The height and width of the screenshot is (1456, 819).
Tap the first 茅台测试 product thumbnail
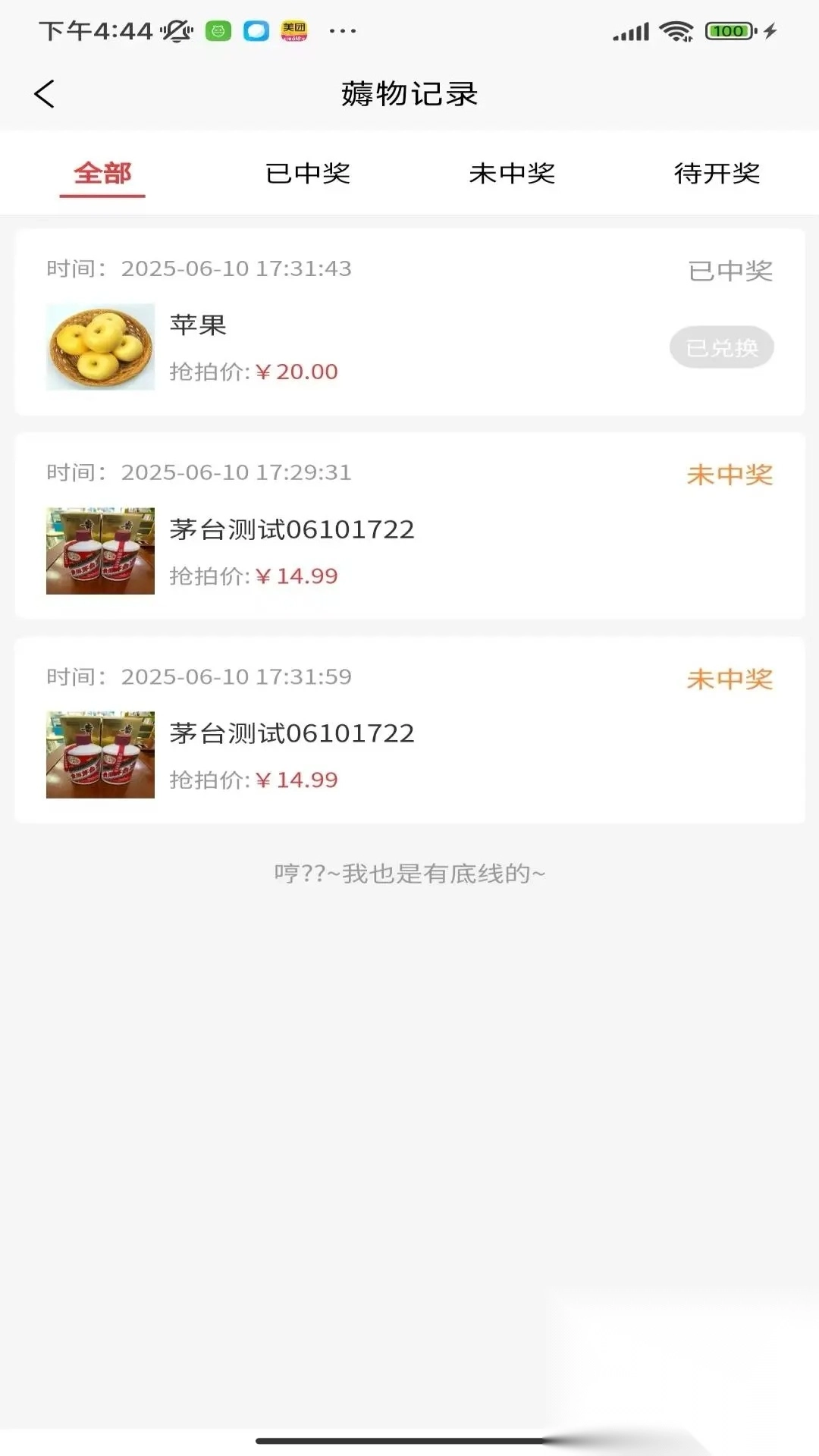coord(99,551)
